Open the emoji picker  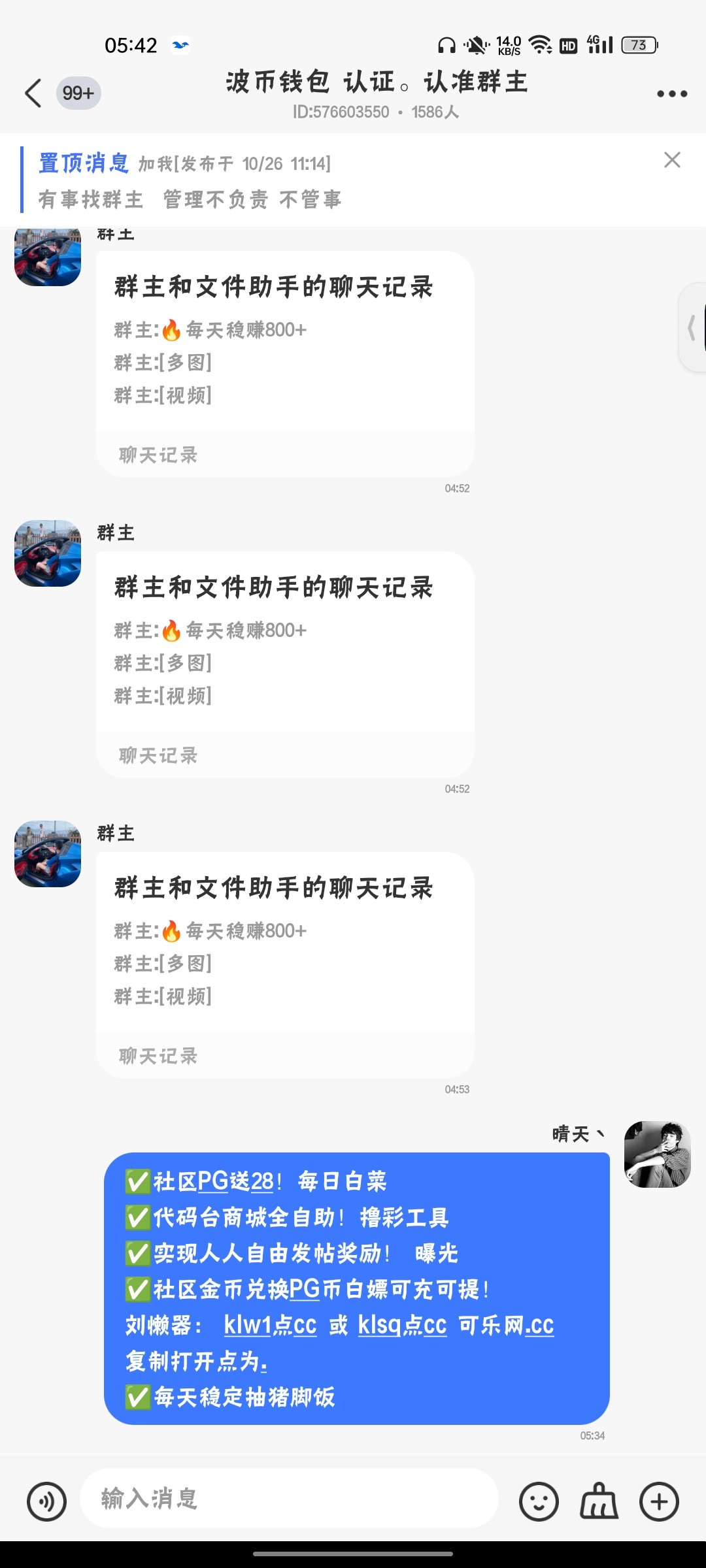pos(539,1500)
